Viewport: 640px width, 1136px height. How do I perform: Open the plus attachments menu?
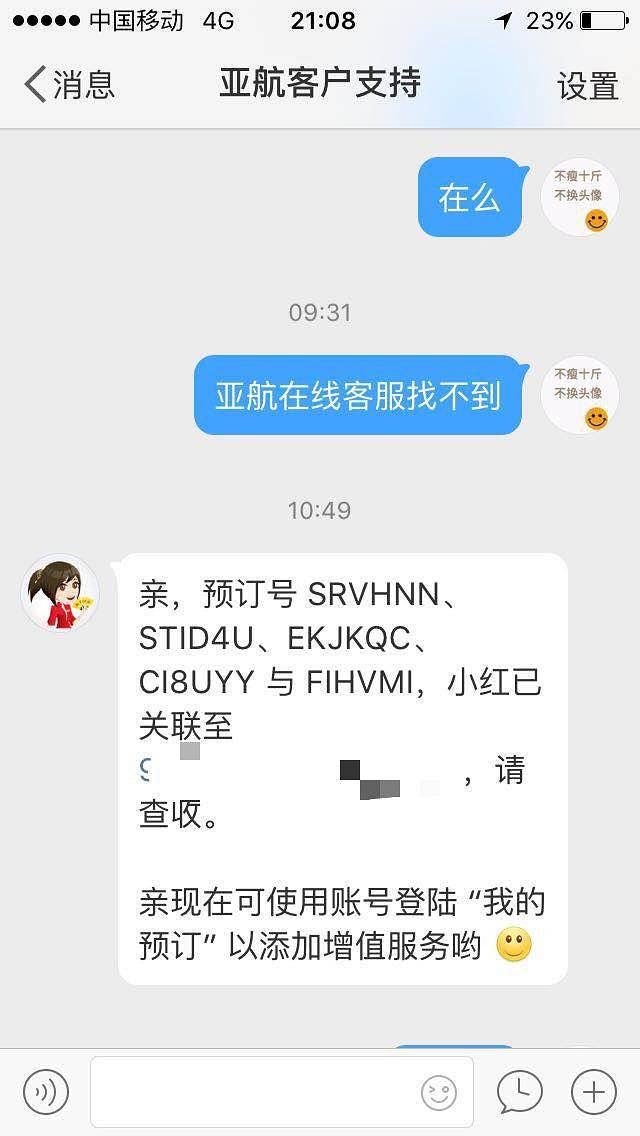click(x=594, y=1091)
